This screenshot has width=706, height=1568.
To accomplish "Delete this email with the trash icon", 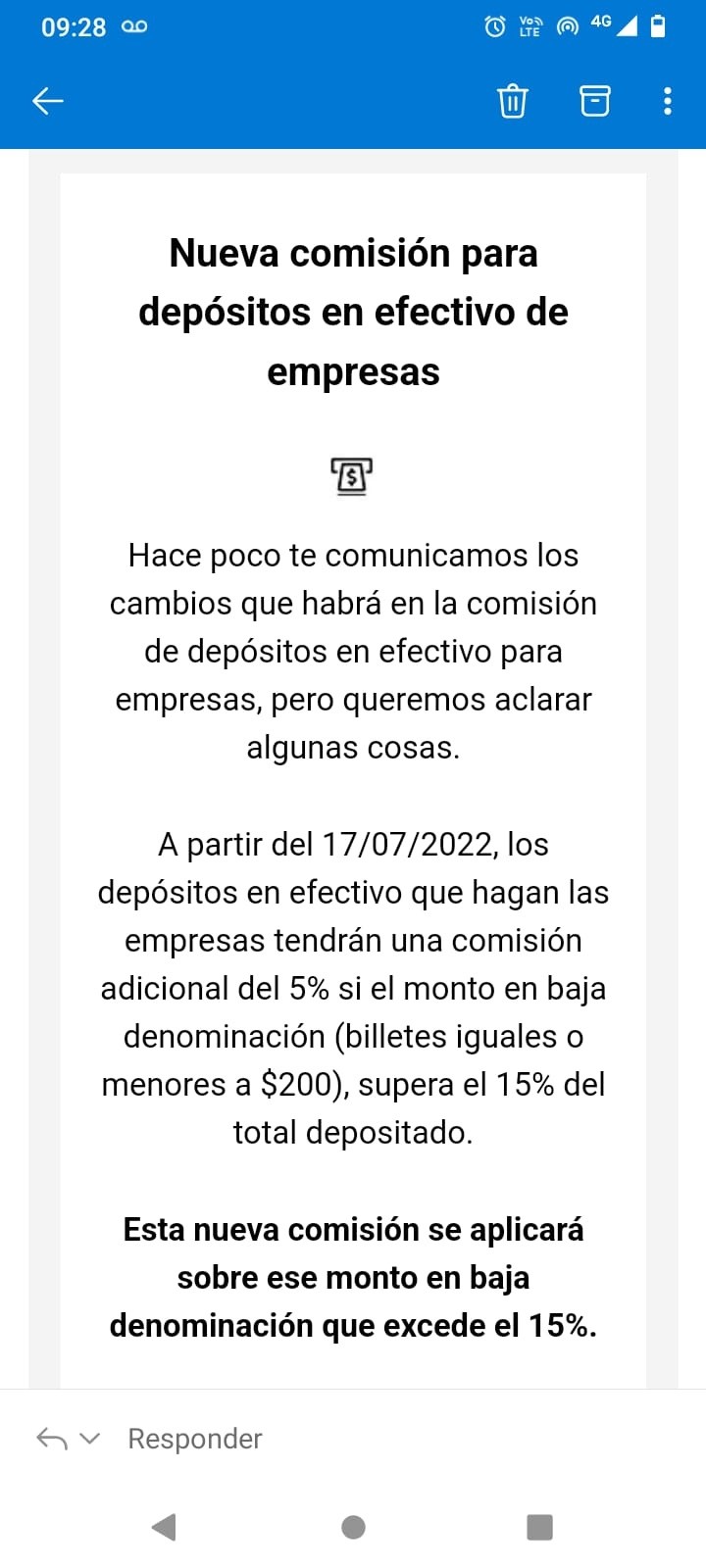I will [x=512, y=101].
